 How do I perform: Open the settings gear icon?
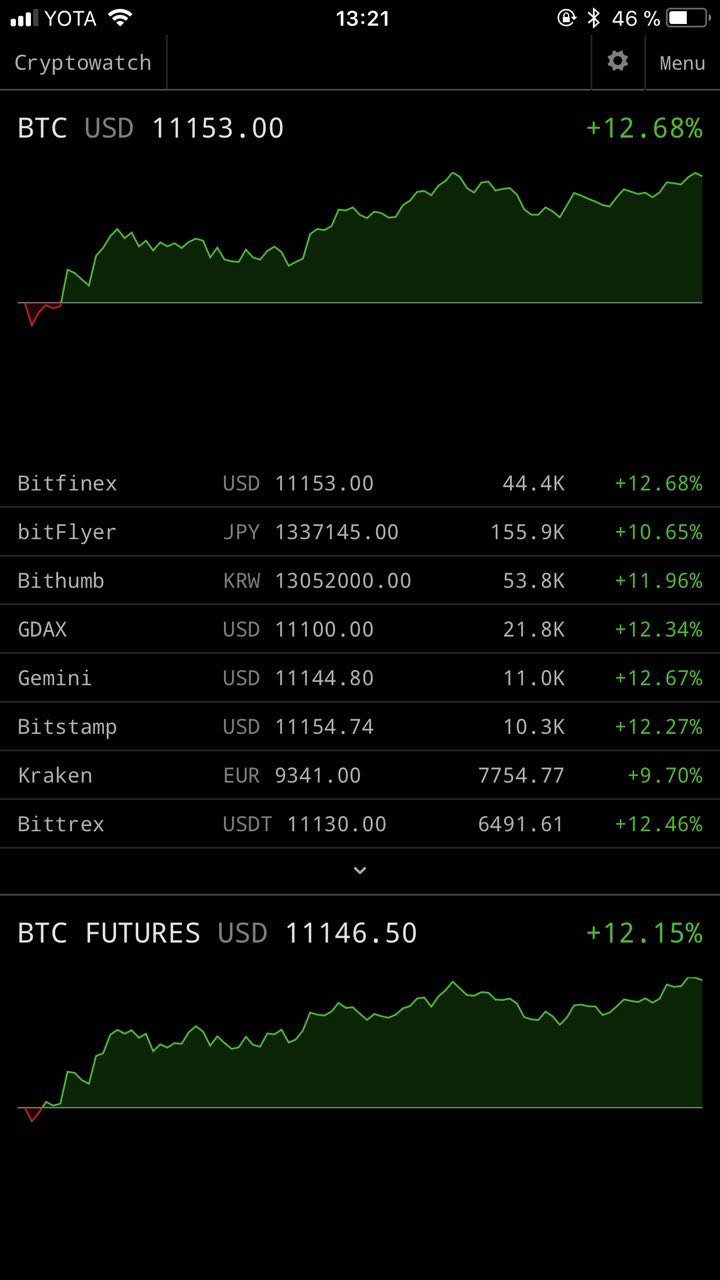(618, 62)
